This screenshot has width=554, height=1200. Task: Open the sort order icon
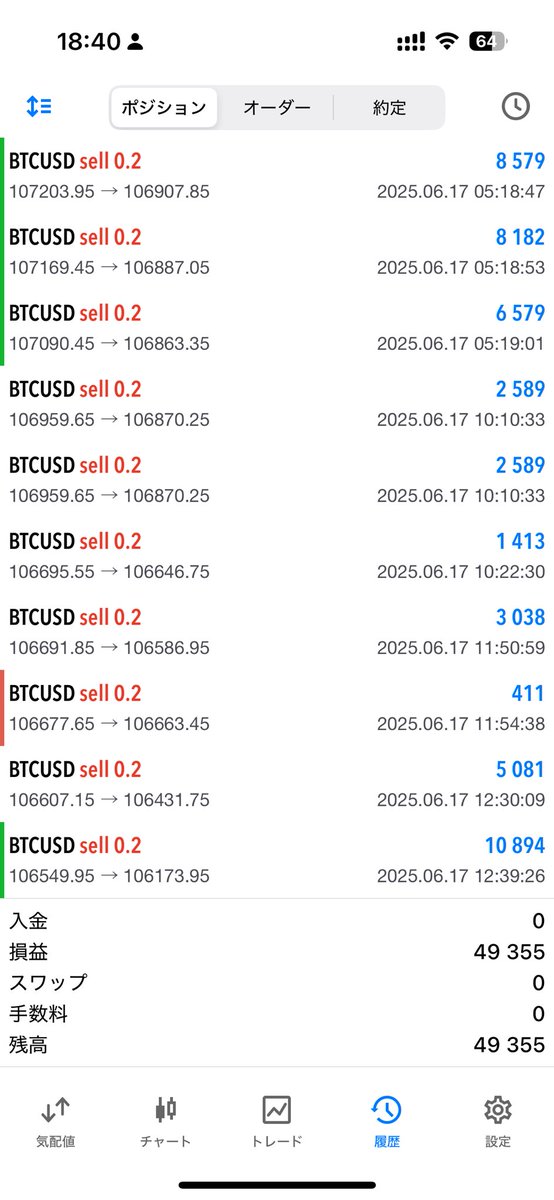(39, 106)
